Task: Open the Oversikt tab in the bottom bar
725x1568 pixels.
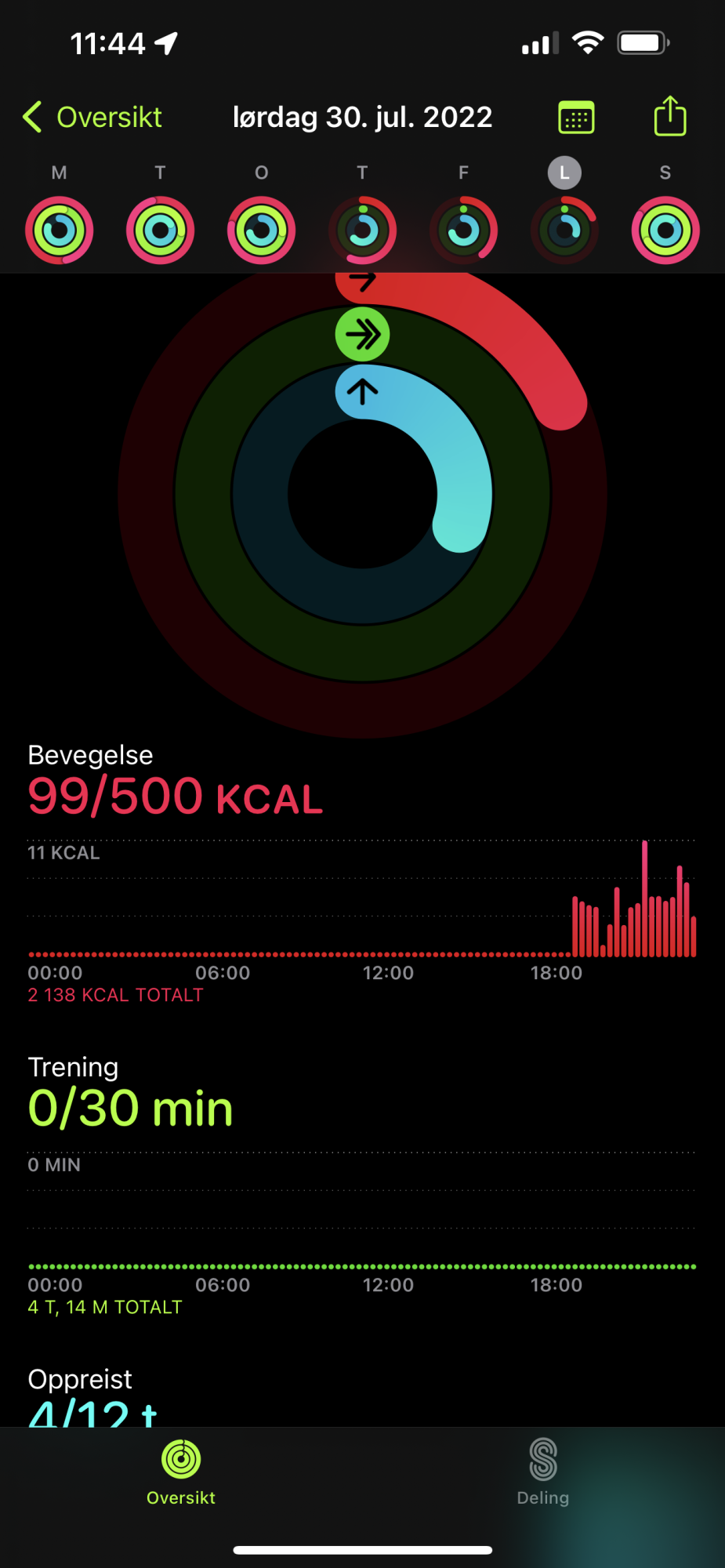Action: (x=181, y=1472)
